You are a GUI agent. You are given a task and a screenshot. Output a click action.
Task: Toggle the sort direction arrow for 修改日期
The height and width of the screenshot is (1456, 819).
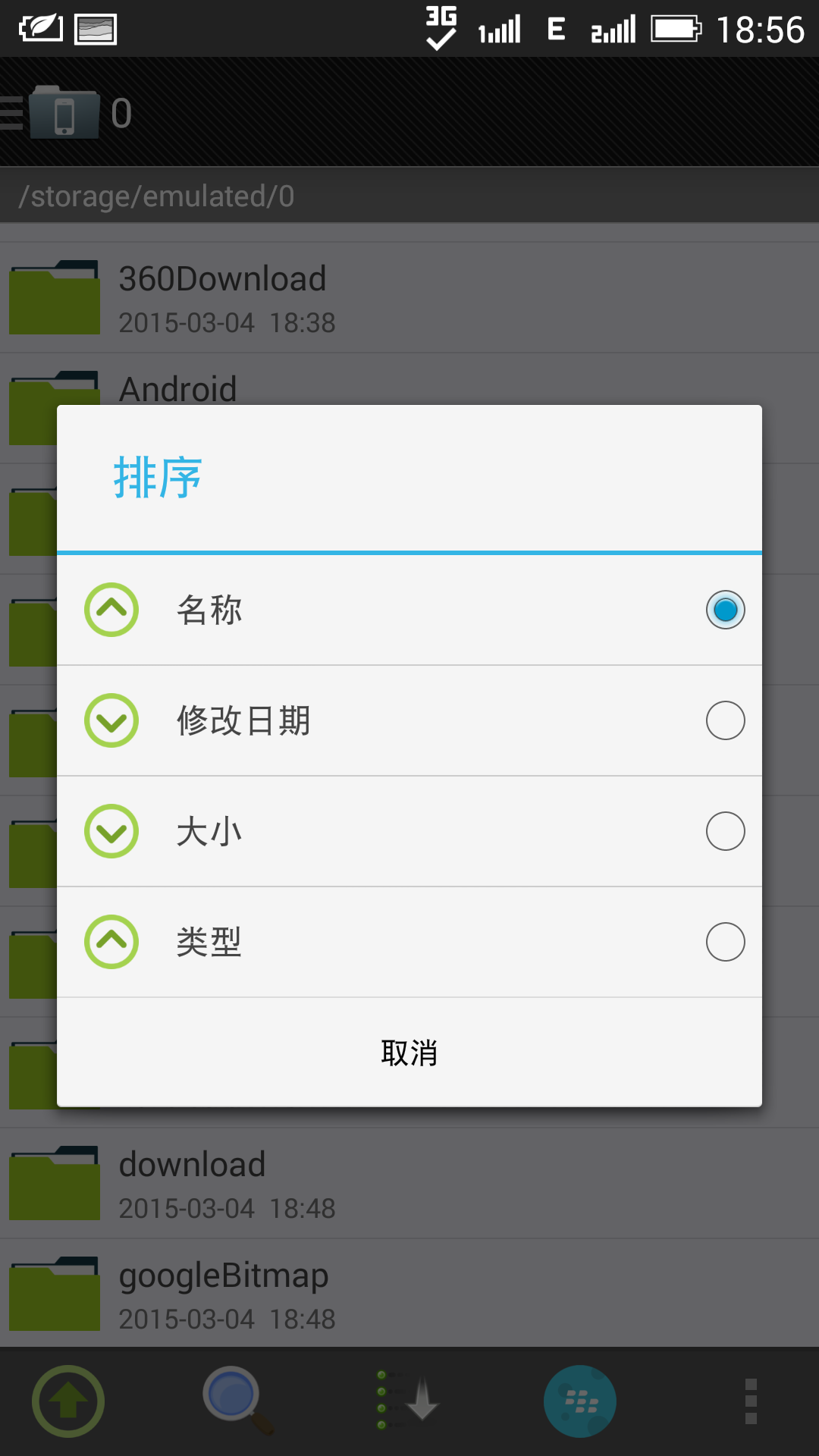coord(111,720)
